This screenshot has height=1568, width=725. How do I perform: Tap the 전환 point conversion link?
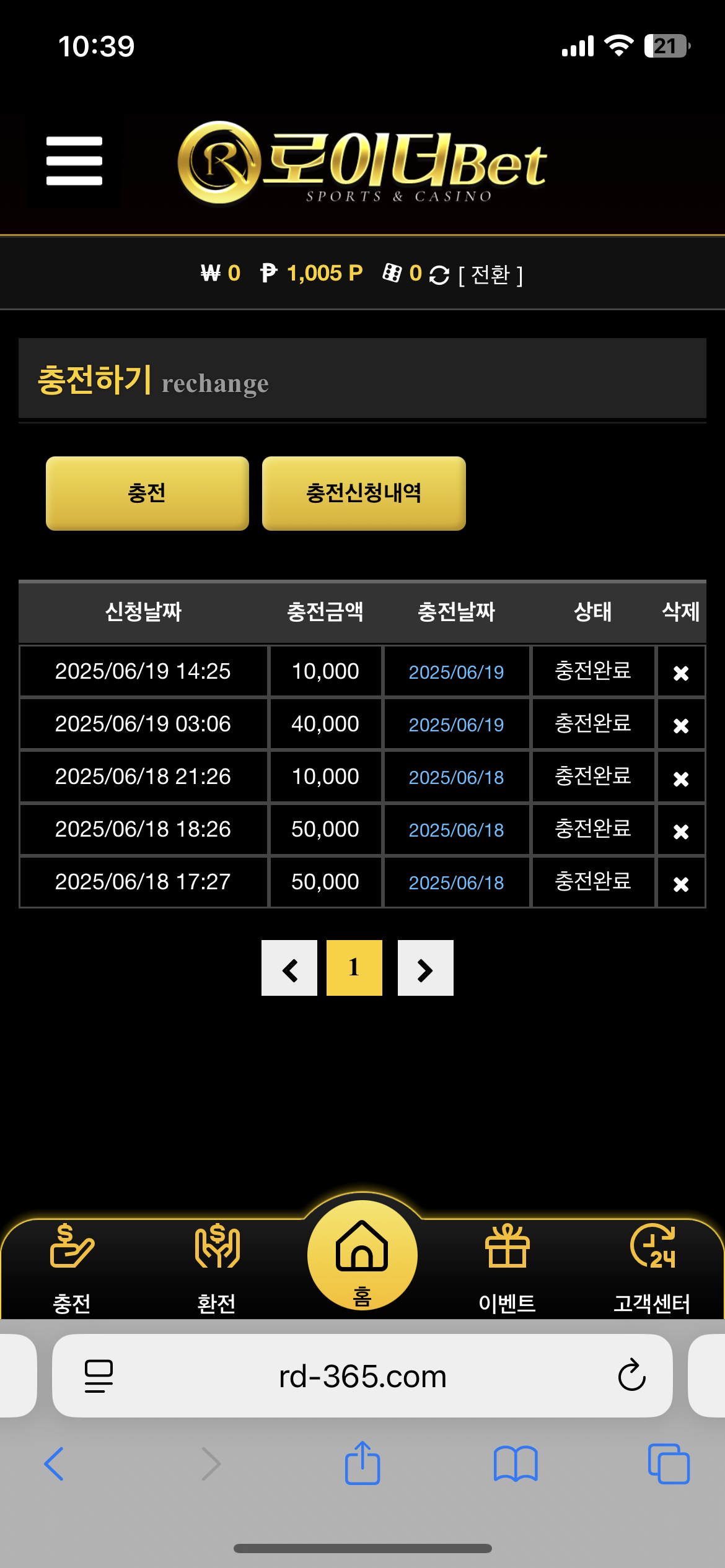coord(490,274)
